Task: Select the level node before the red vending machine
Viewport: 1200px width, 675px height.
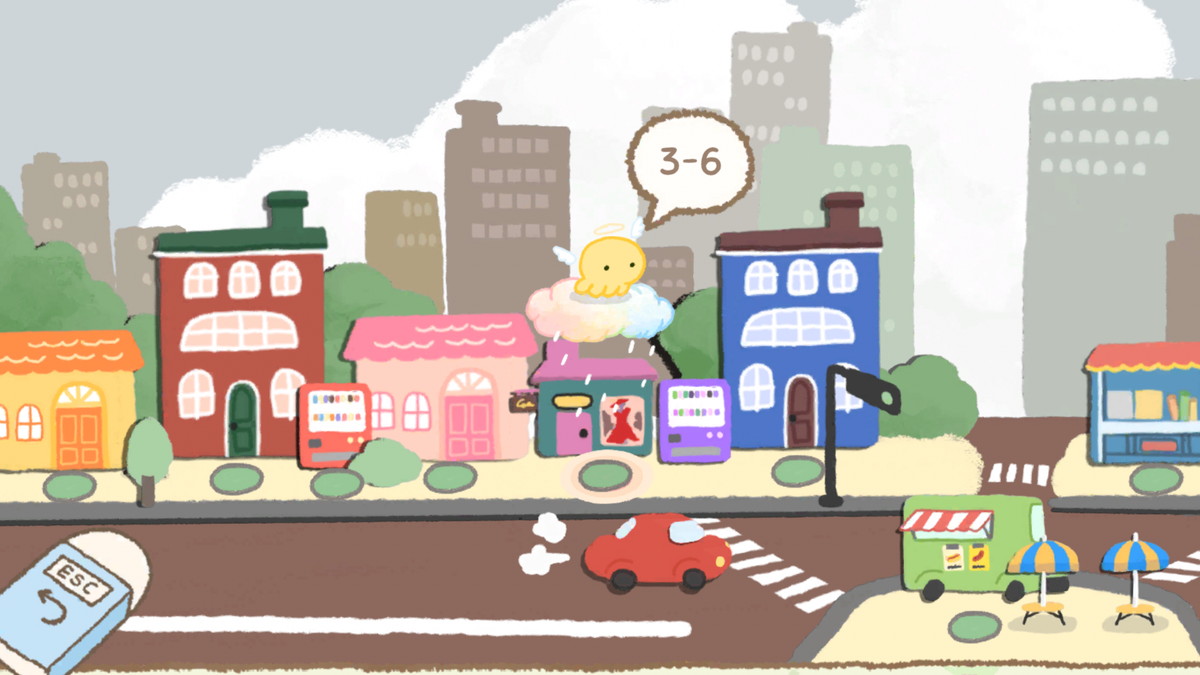Action: 337,483
